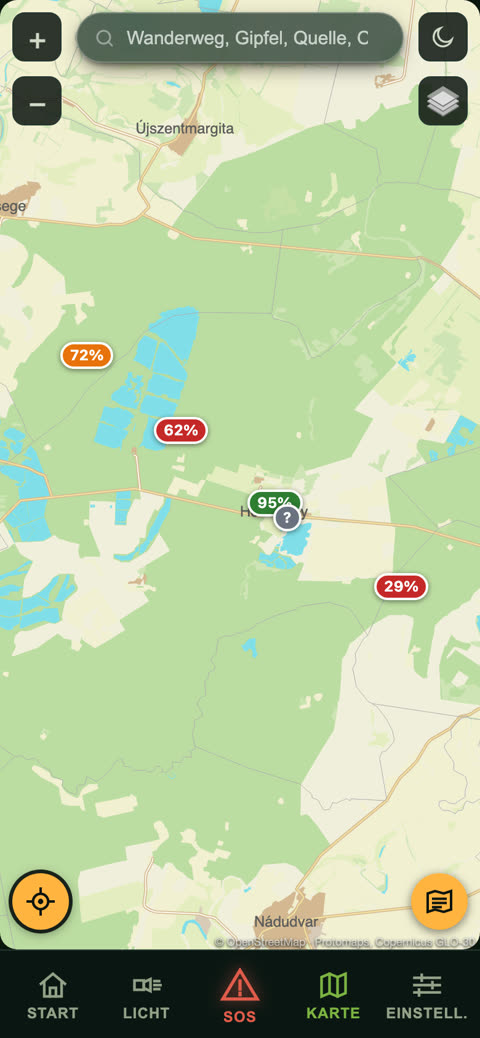The height and width of the screenshot is (1038, 480).
Task: Switch to the Licht tab
Action: [x=146, y=996]
